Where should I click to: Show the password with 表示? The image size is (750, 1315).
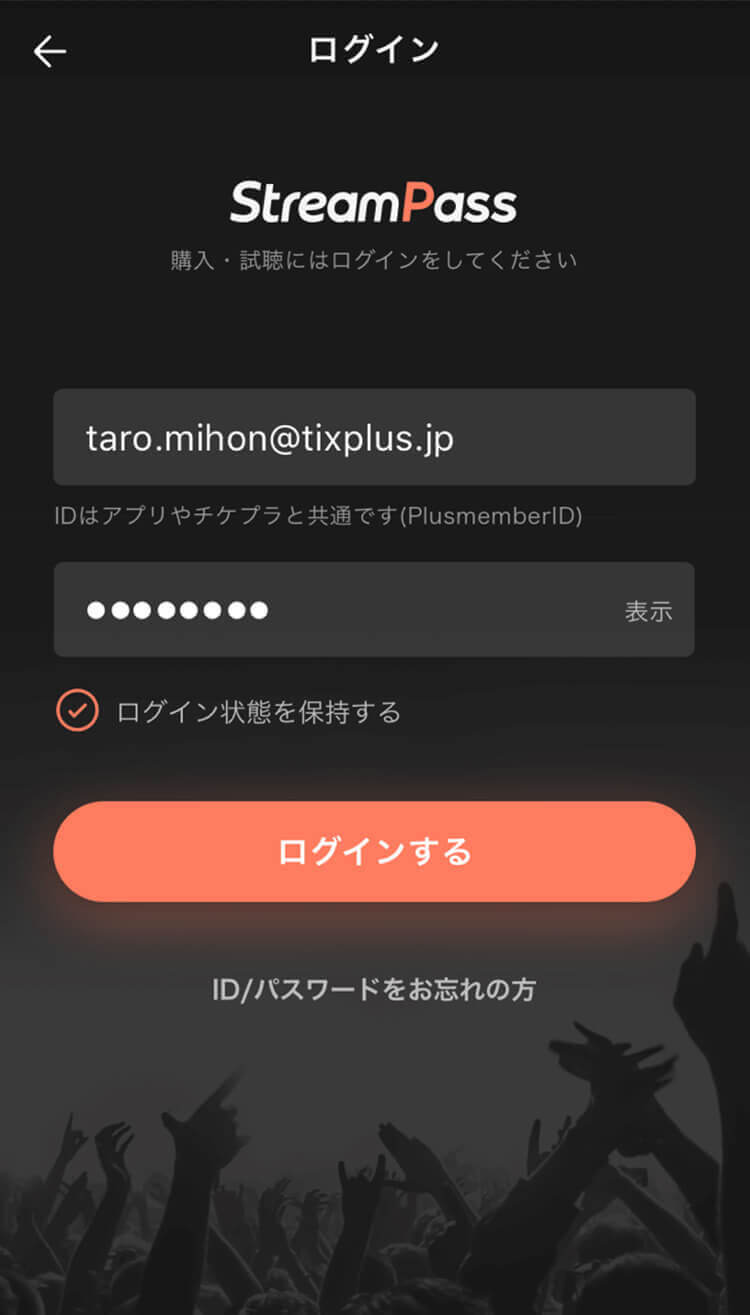(648, 611)
